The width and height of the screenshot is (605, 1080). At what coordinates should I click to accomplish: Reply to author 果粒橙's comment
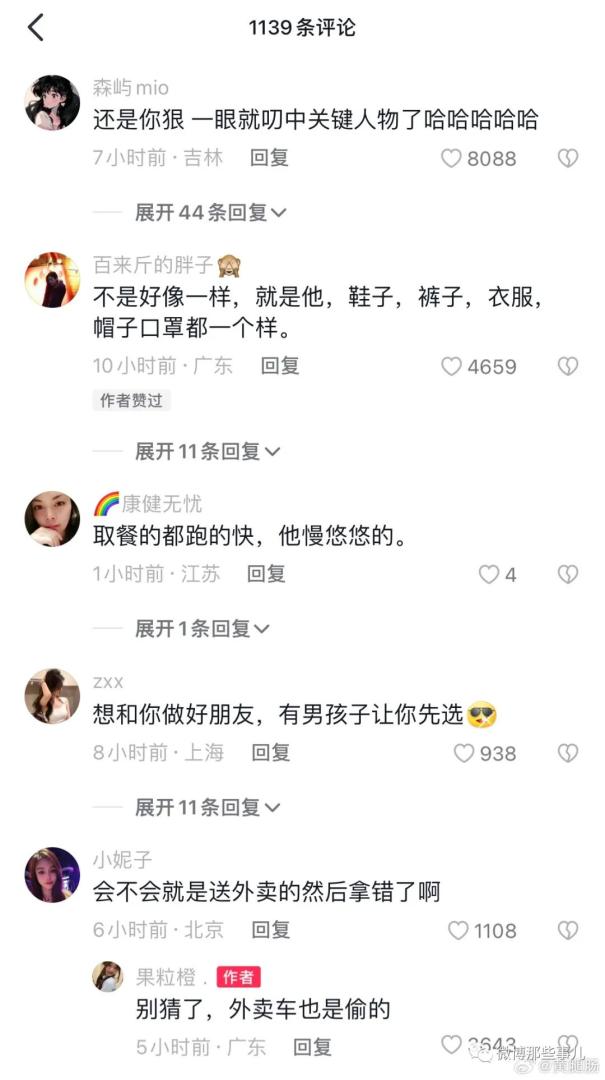point(312,1047)
